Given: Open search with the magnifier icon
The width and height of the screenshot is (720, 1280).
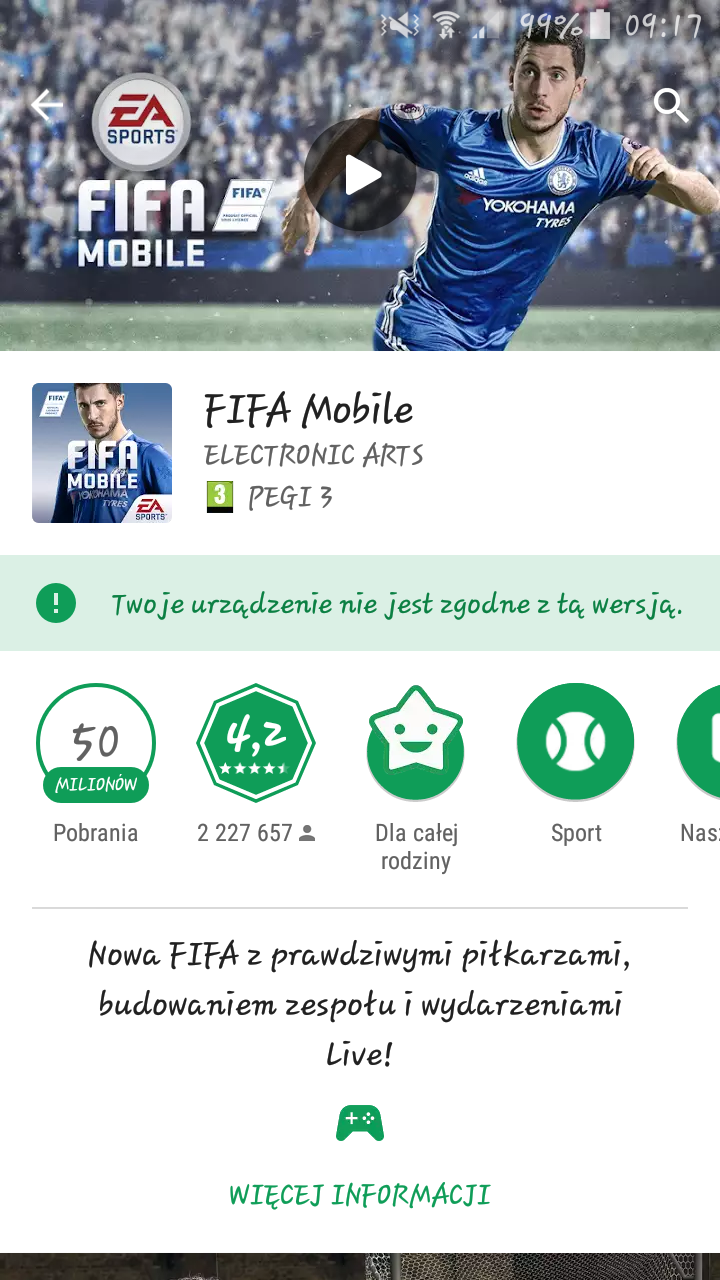Looking at the screenshot, I should coord(670,105).
